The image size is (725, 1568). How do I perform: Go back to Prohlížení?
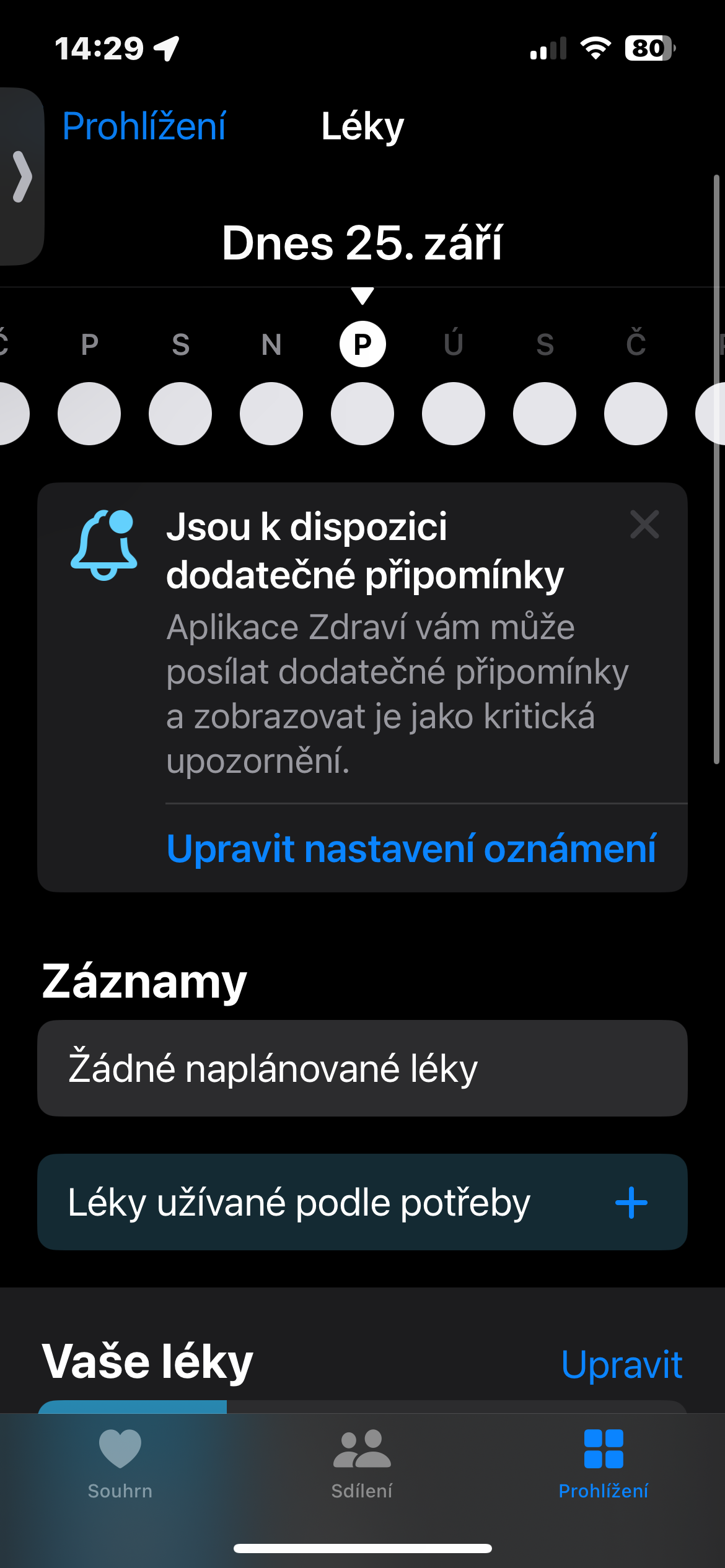(144, 126)
